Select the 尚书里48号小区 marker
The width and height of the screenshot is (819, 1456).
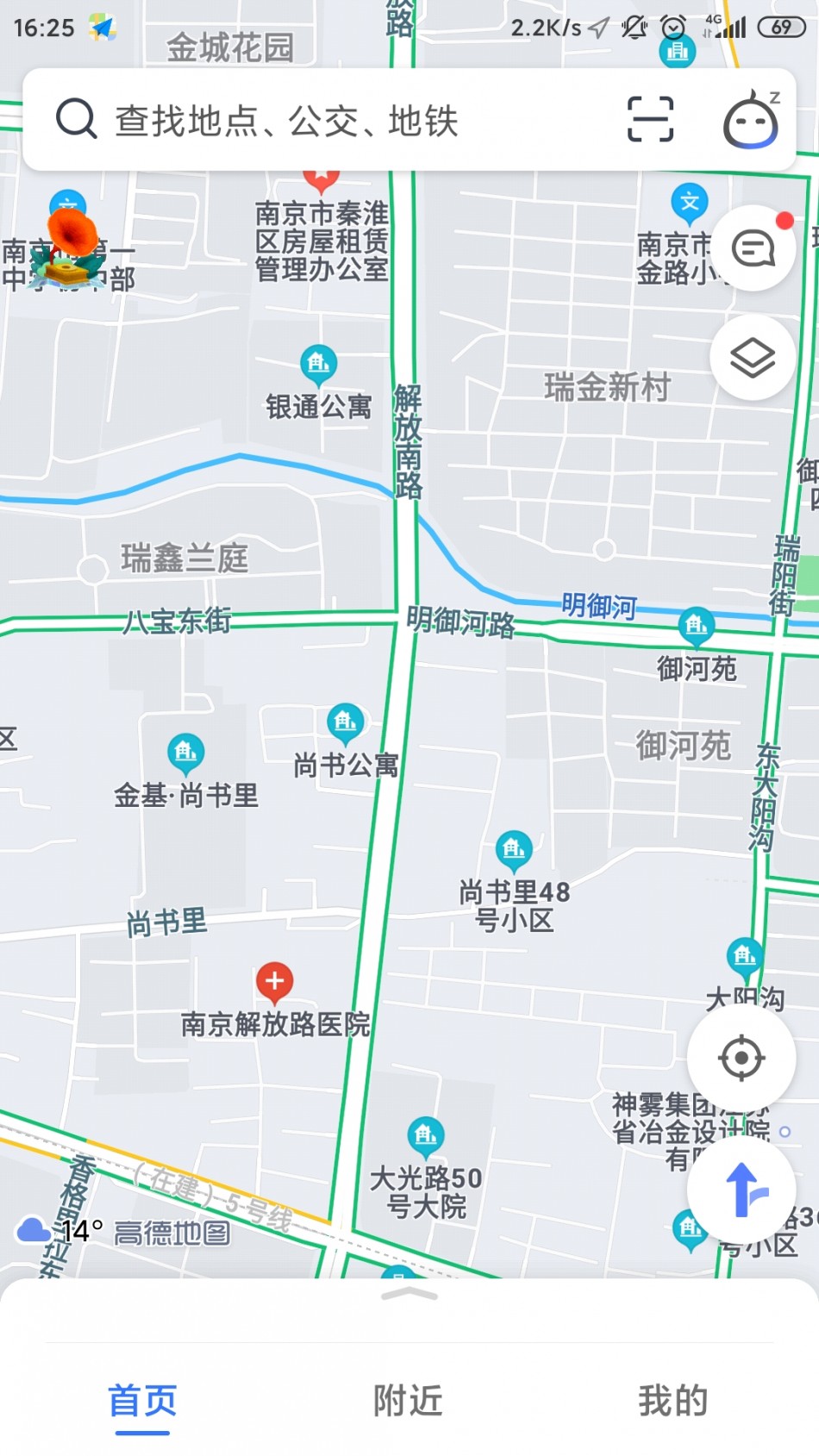[514, 851]
